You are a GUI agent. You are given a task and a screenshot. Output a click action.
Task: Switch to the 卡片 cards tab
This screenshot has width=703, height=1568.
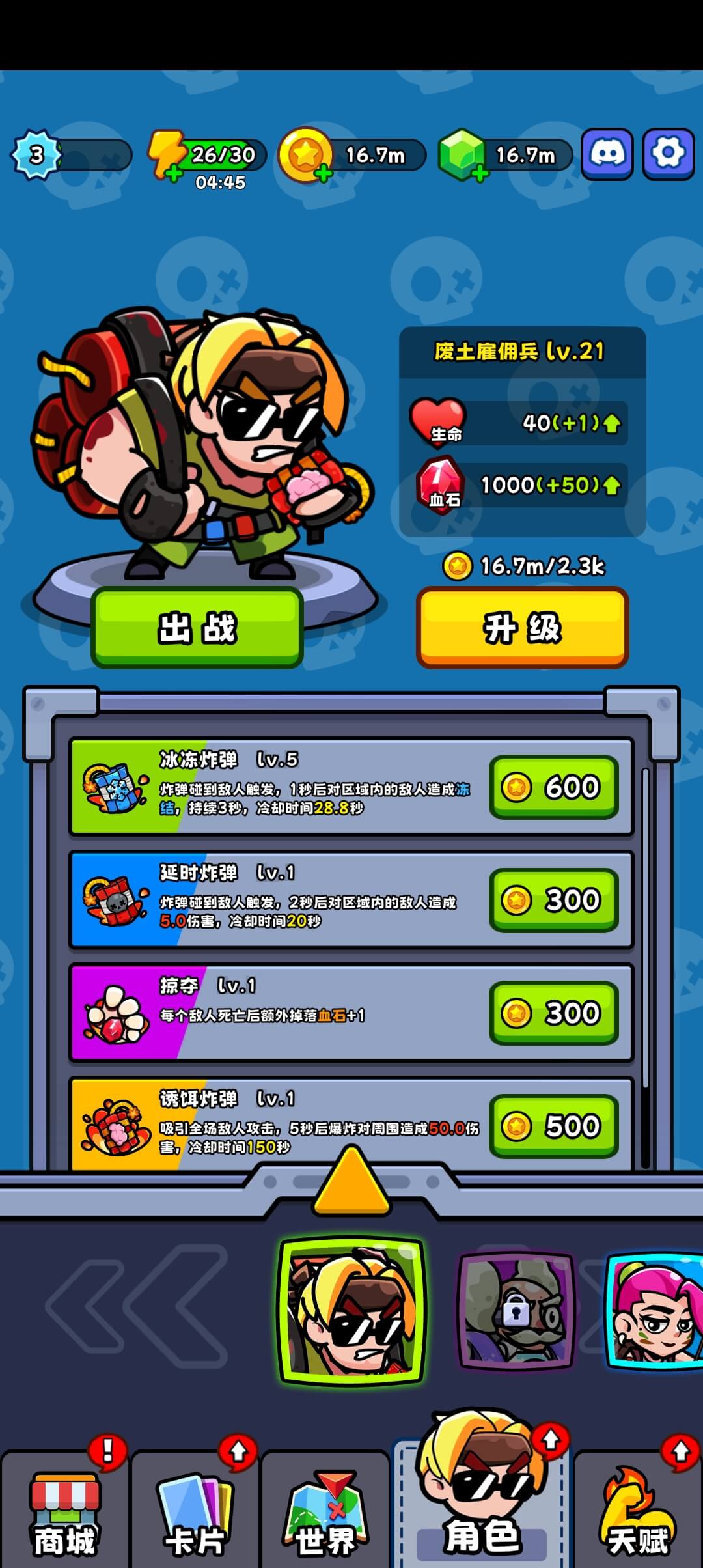[x=195, y=1511]
